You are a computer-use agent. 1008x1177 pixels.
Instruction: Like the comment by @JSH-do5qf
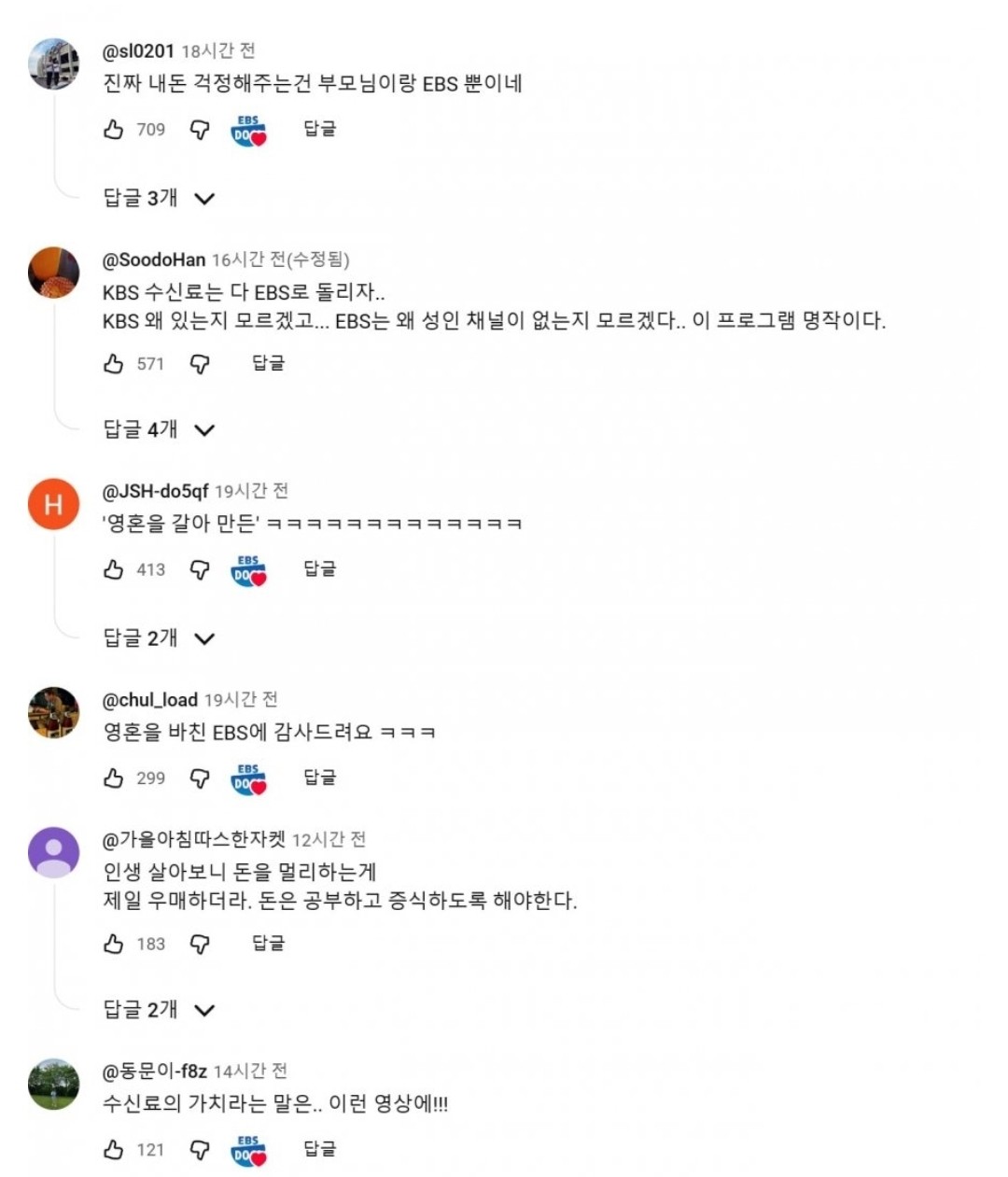click(x=114, y=569)
